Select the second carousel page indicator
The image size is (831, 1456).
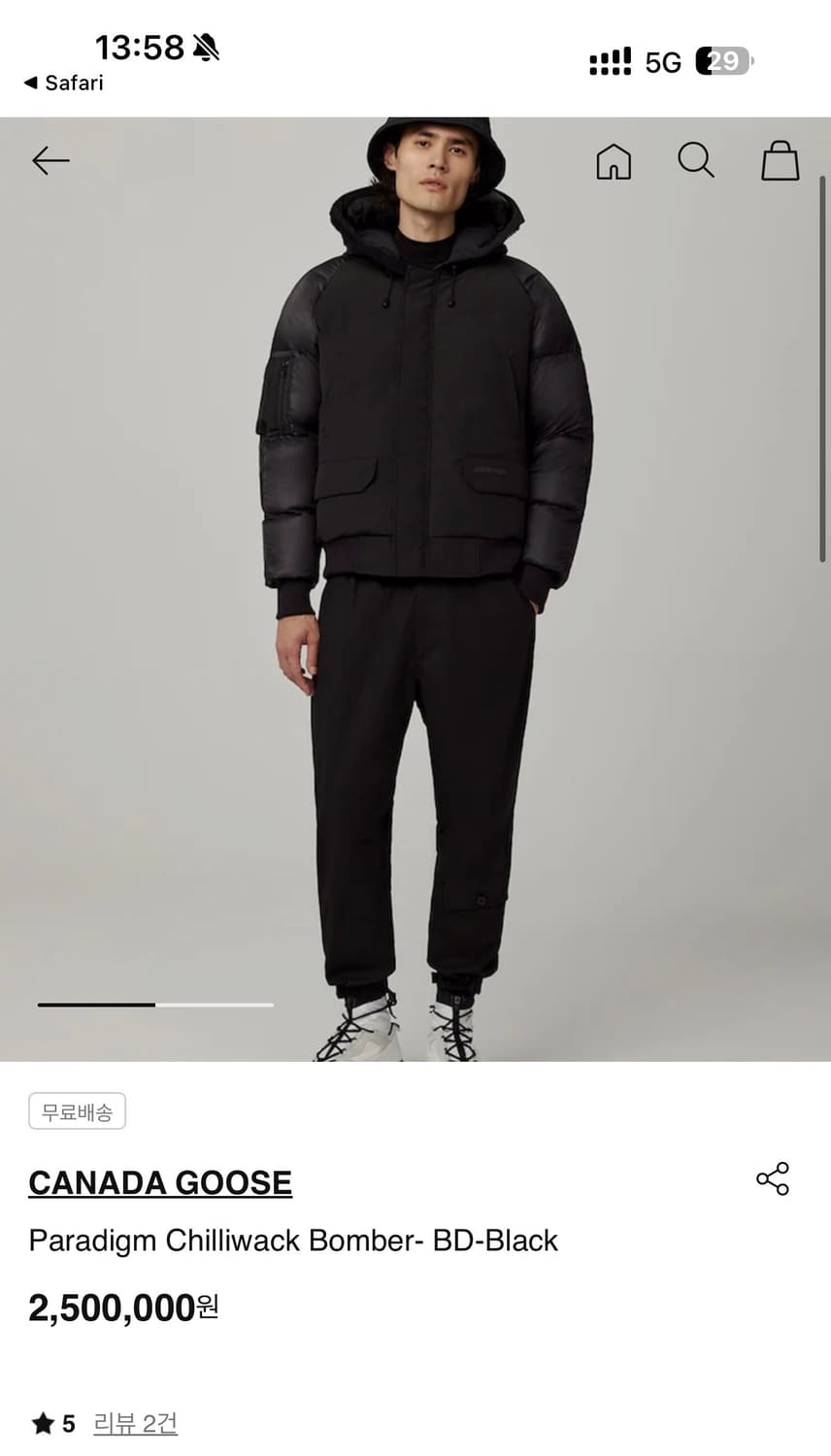point(214,1005)
